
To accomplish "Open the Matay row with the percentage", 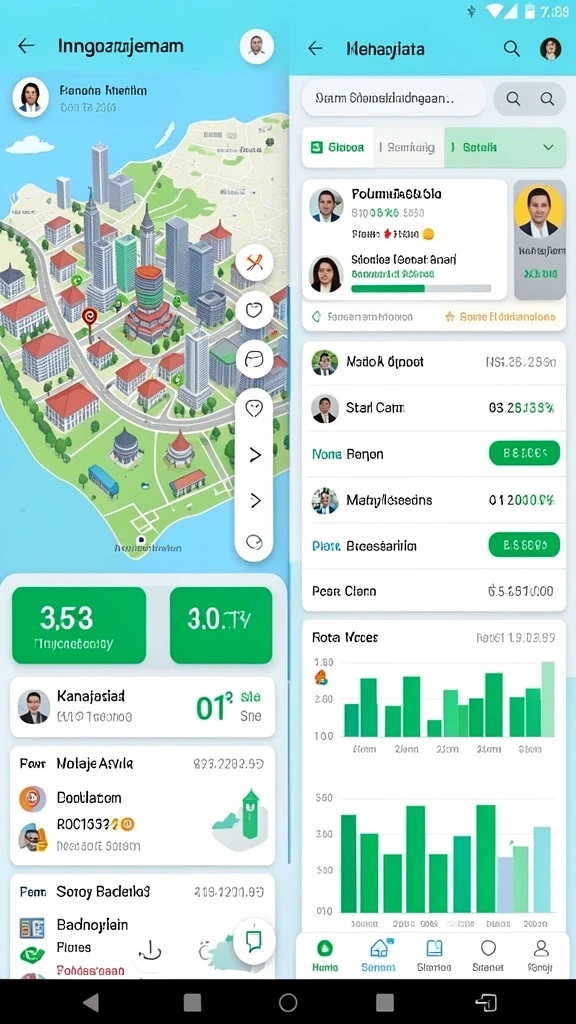I will click(434, 500).
